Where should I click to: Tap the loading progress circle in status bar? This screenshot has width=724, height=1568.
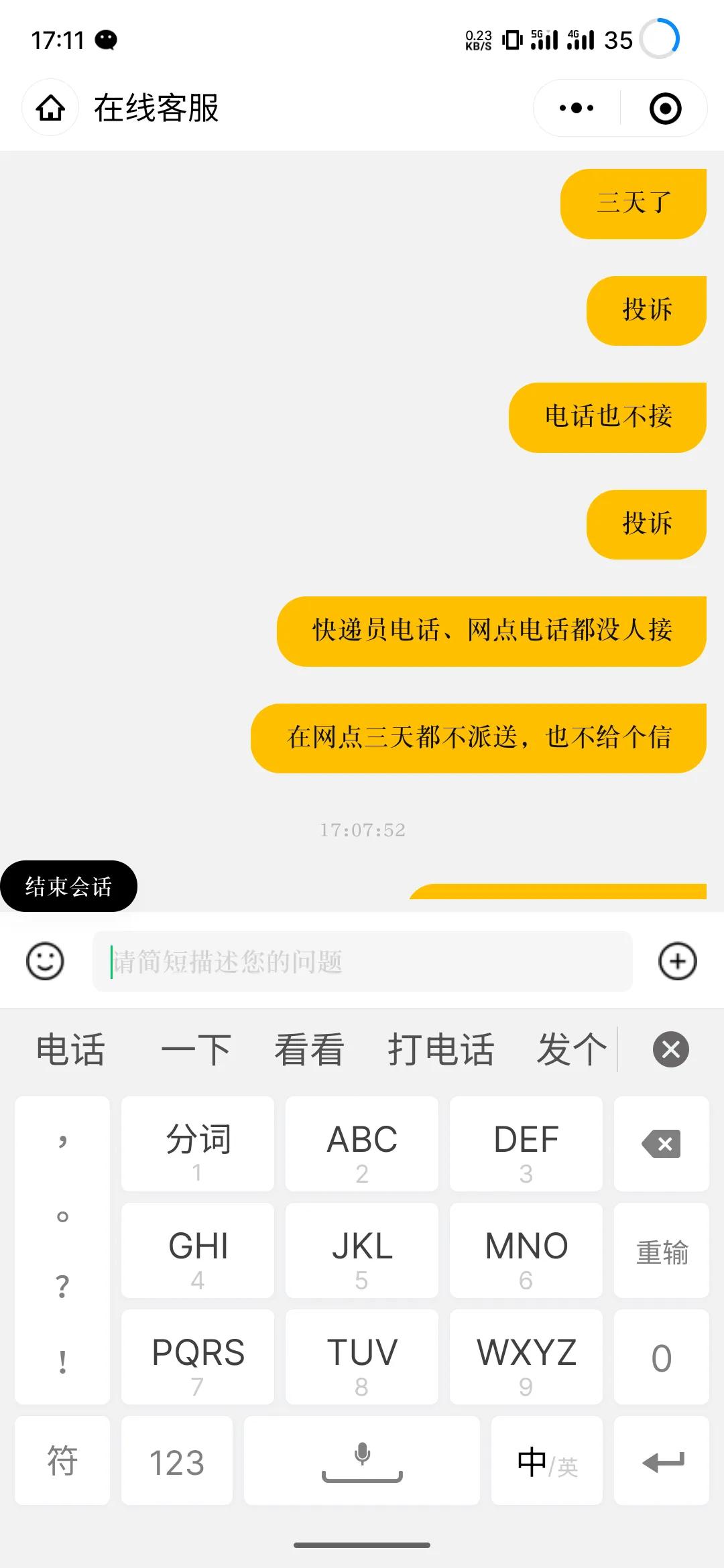[x=658, y=39]
